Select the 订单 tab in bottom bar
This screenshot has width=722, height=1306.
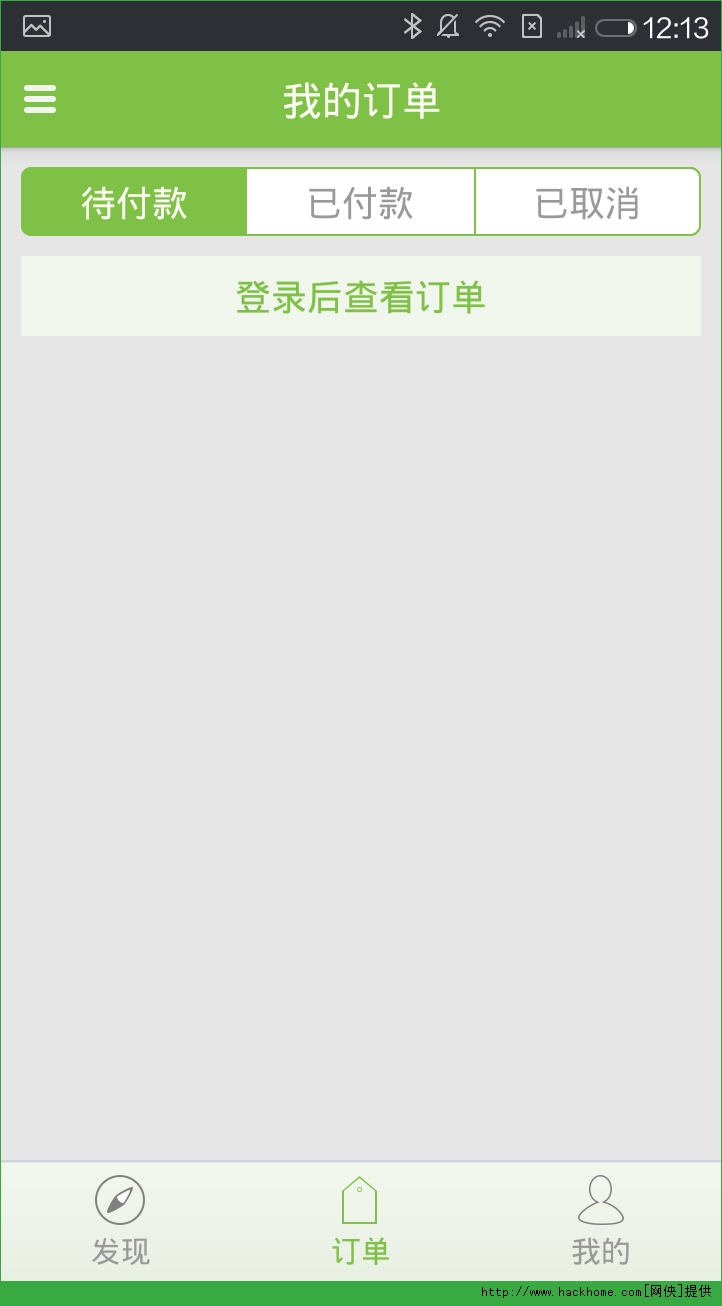pos(360,1220)
